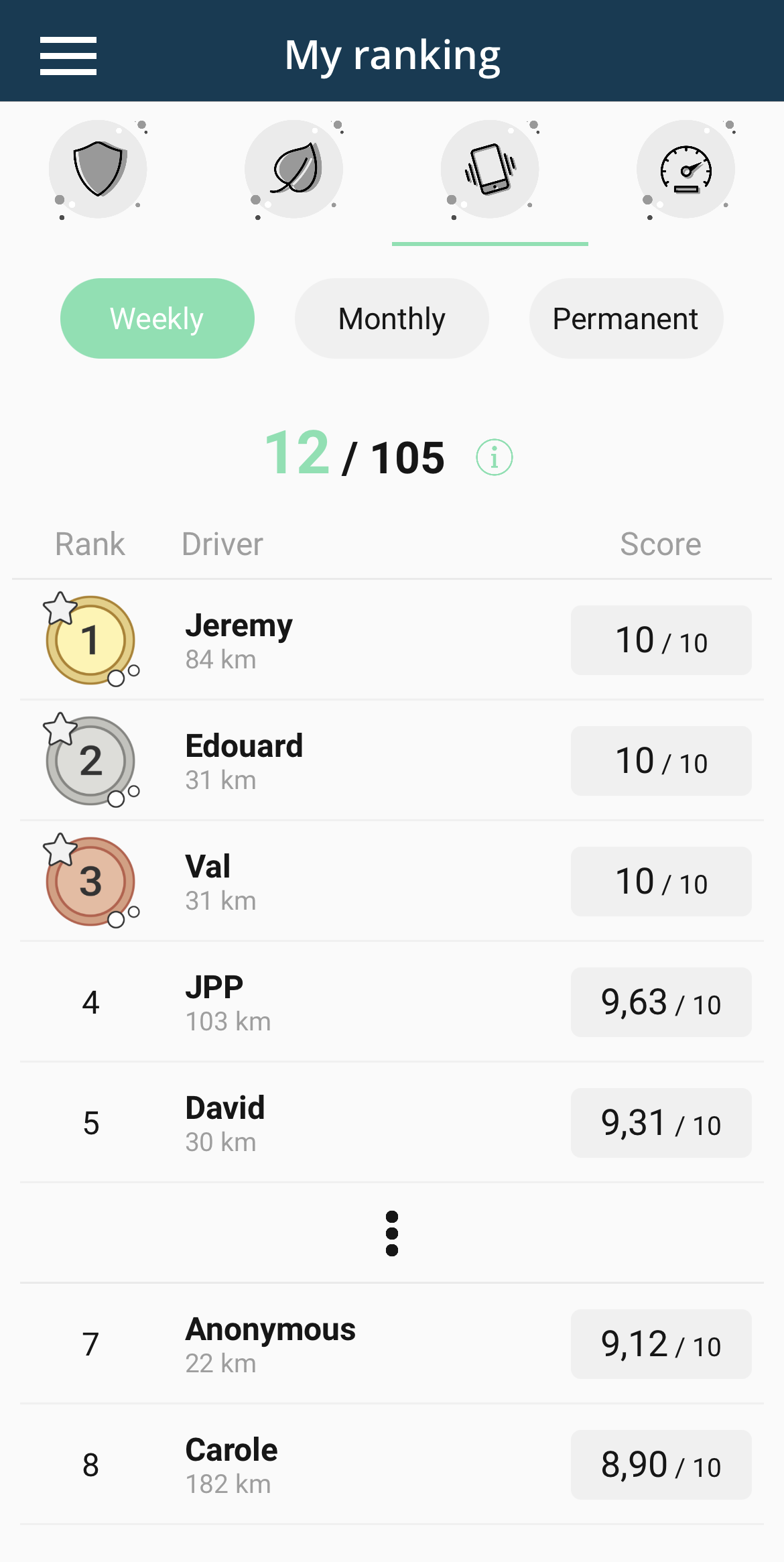Open the hamburger menu
The width and height of the screenshot is (784, 1562).
[68, 56]
